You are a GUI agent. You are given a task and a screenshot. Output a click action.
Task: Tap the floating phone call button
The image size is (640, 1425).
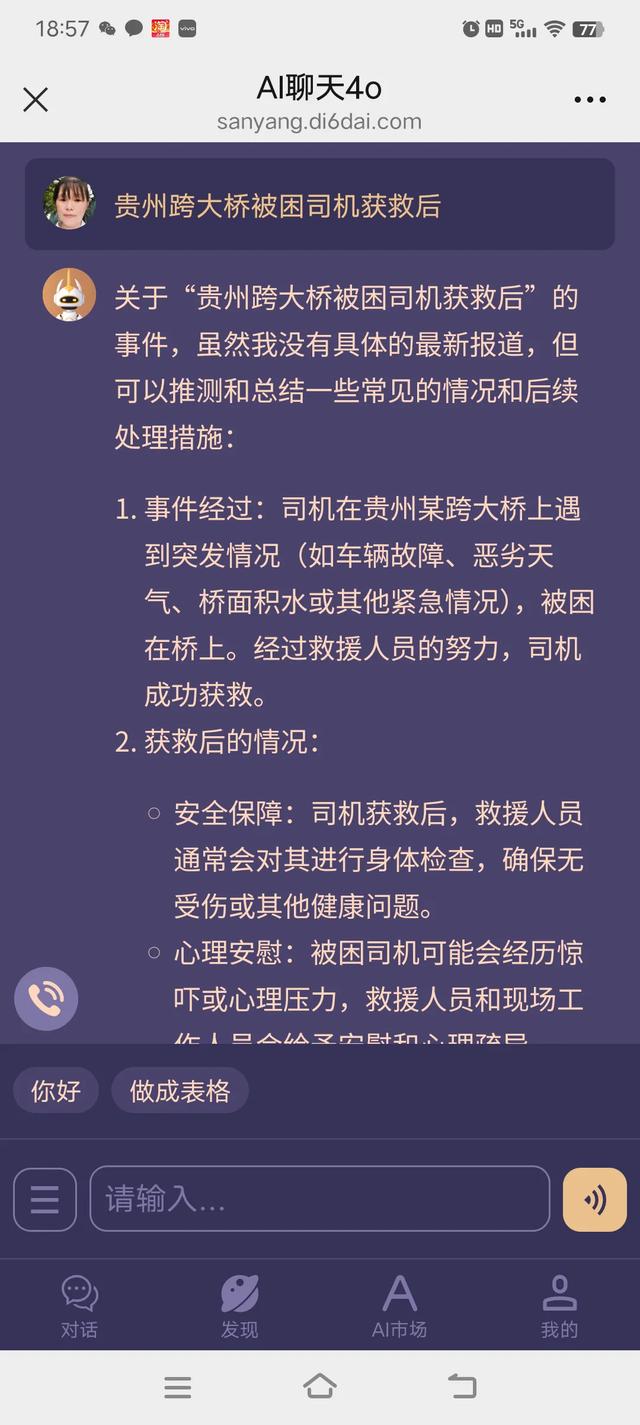click(x=46, y=998)
